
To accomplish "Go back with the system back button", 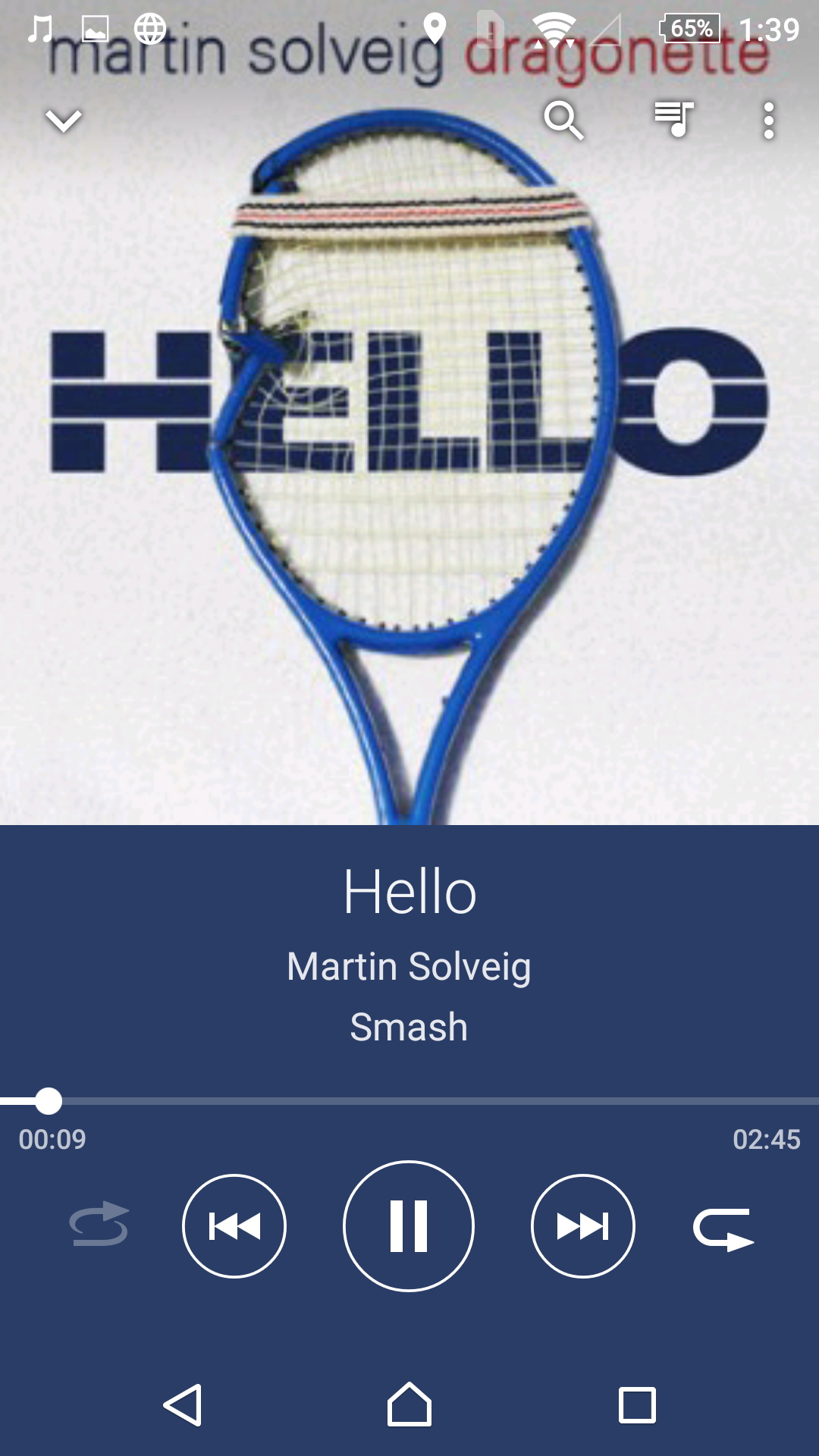I will point(183,1405).
